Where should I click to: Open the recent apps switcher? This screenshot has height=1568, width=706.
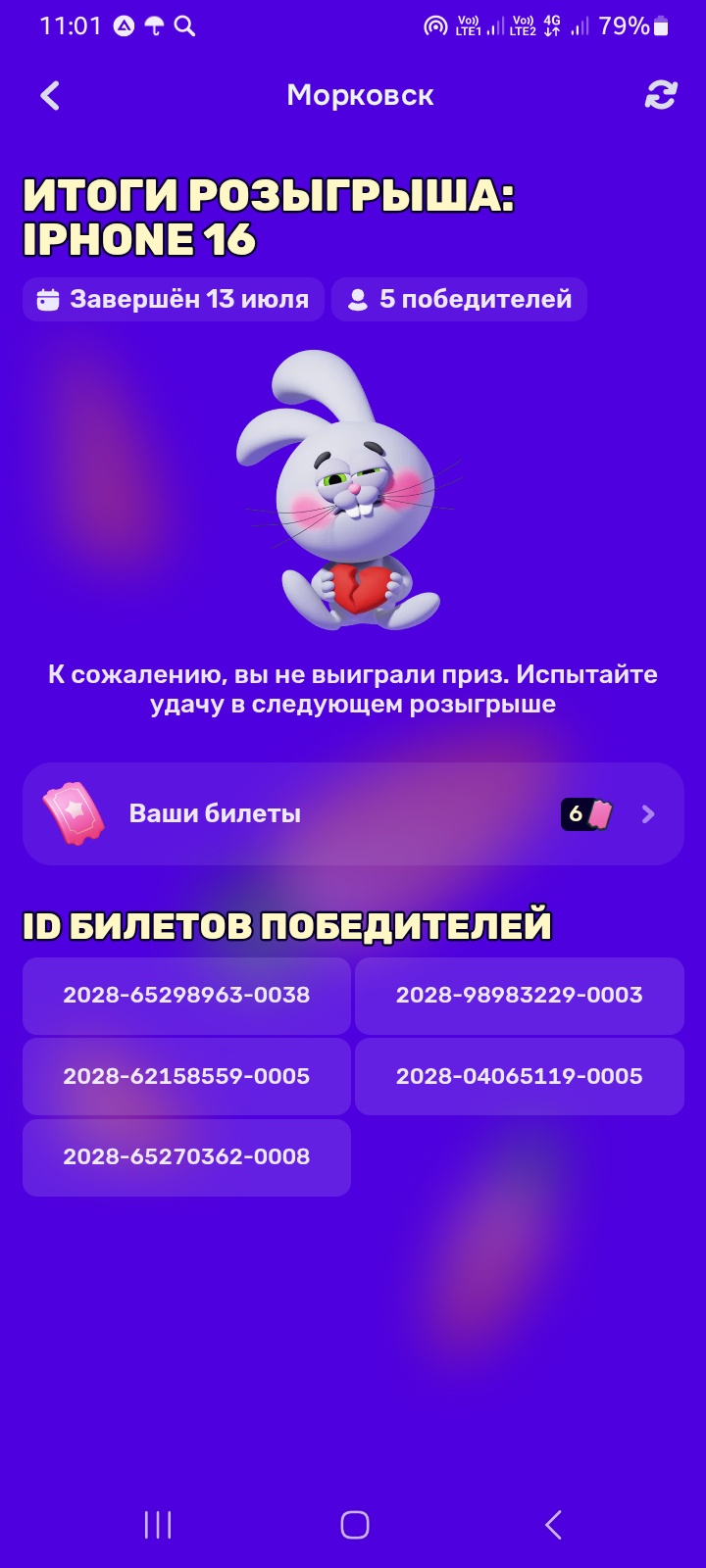(158, 1525)
